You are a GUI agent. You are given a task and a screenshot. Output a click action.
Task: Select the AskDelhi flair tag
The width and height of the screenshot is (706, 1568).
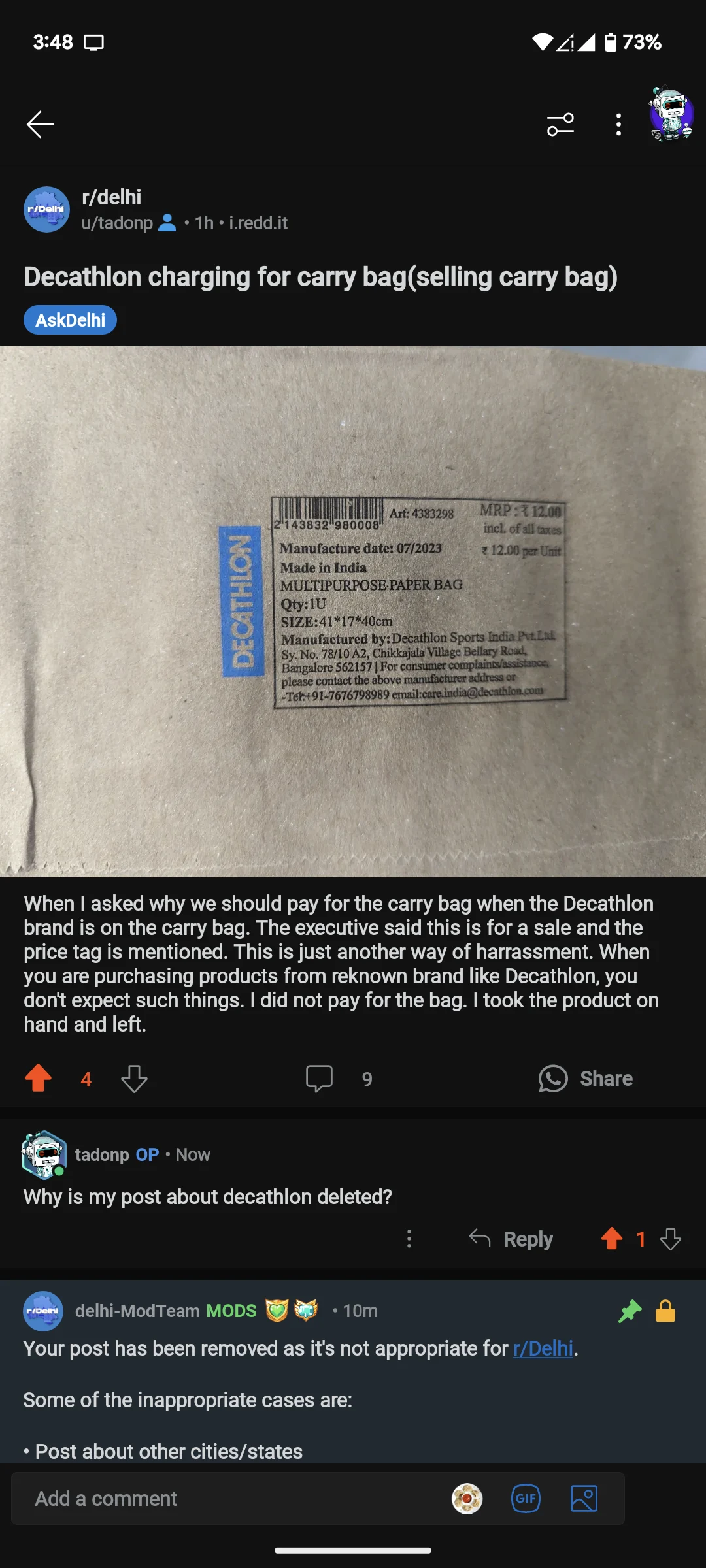(x=70, y=319)
